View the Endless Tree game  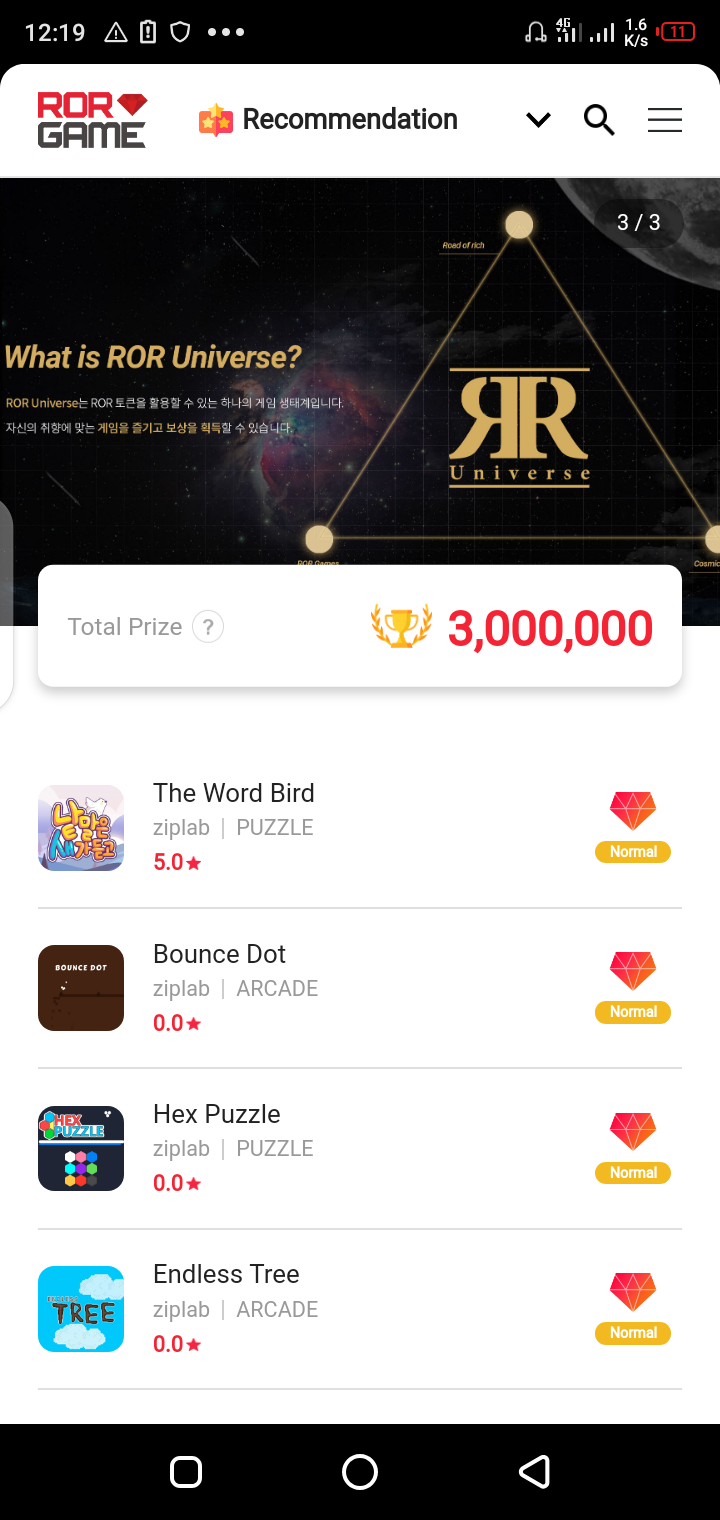tap(226, 1275)
